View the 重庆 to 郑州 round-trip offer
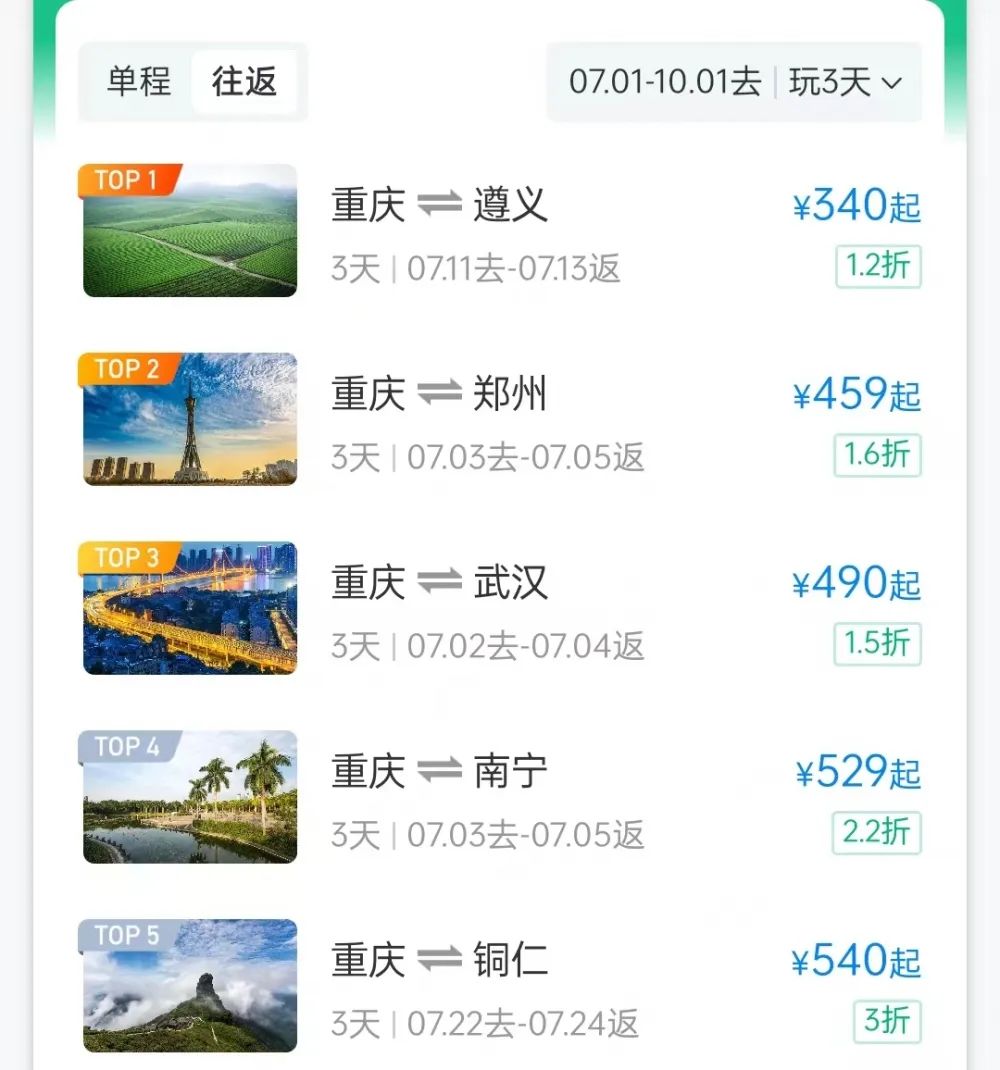The width and height of the screenshot is (1000, 1070). click(500, 420)
